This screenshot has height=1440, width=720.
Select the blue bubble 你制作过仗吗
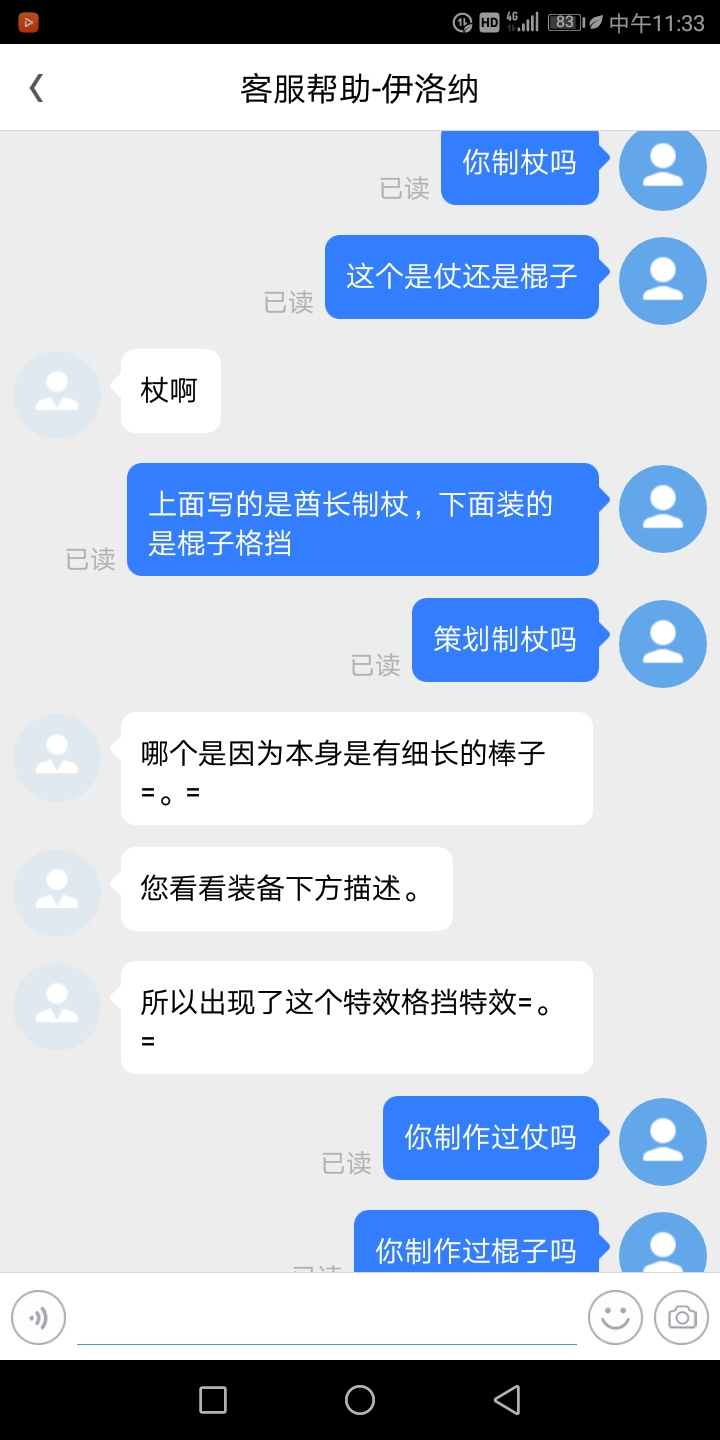(490, 1137)
